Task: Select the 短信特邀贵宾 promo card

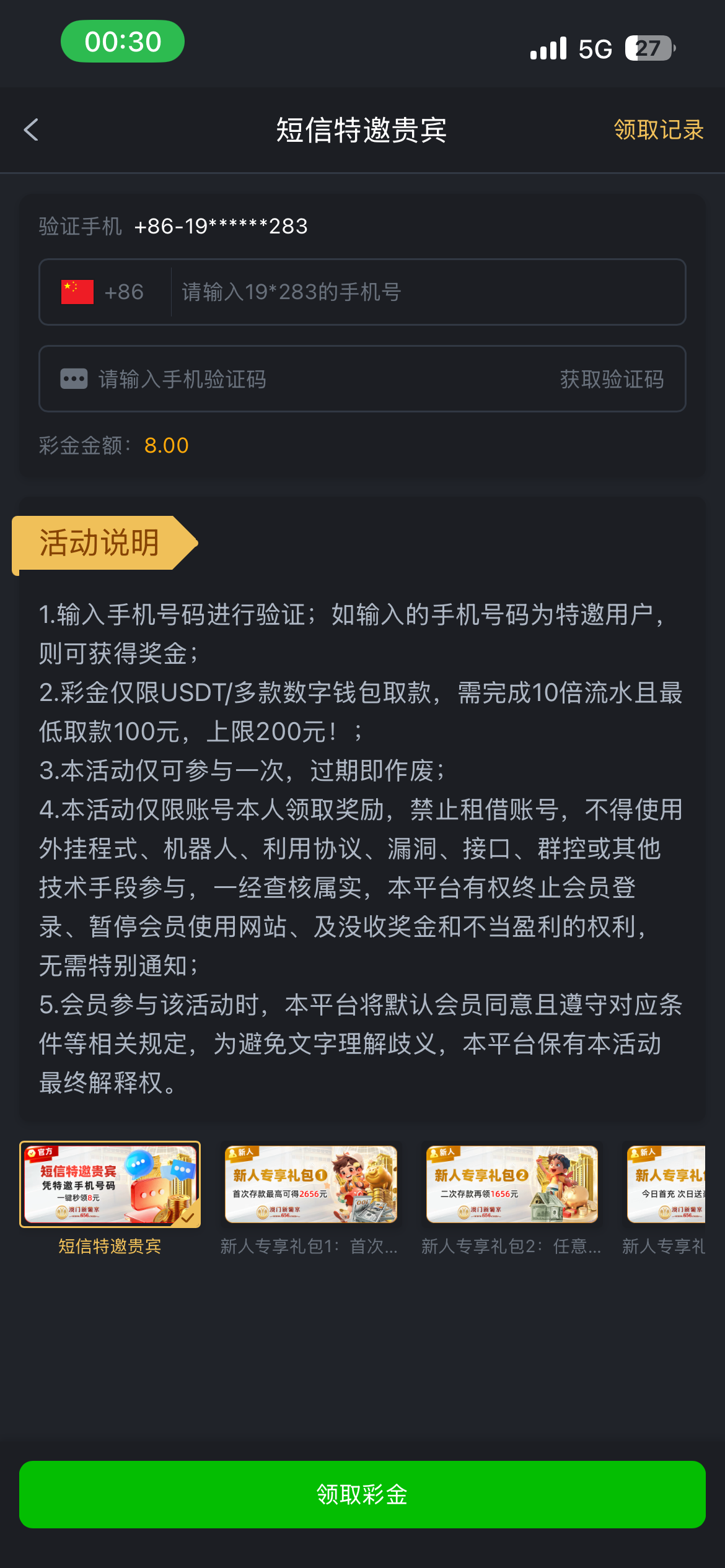Action: click(x=109, y=1185)
